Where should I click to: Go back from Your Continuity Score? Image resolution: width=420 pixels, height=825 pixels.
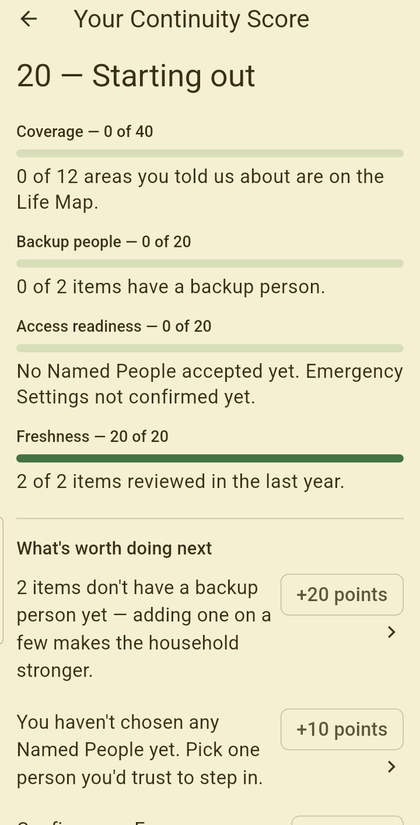pyautogui.click(x=28, y=19)
